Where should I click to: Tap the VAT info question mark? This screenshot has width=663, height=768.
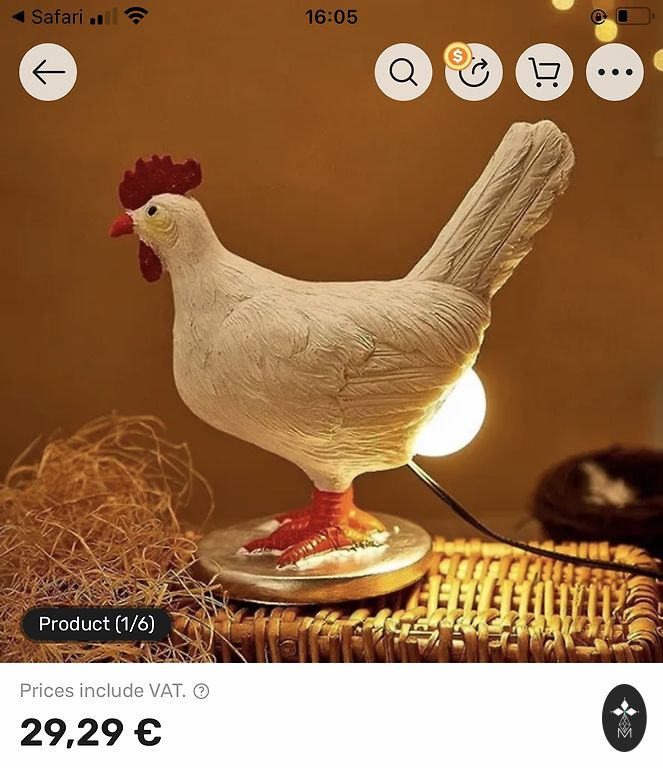pyautogui.click(x=201, y=691)
